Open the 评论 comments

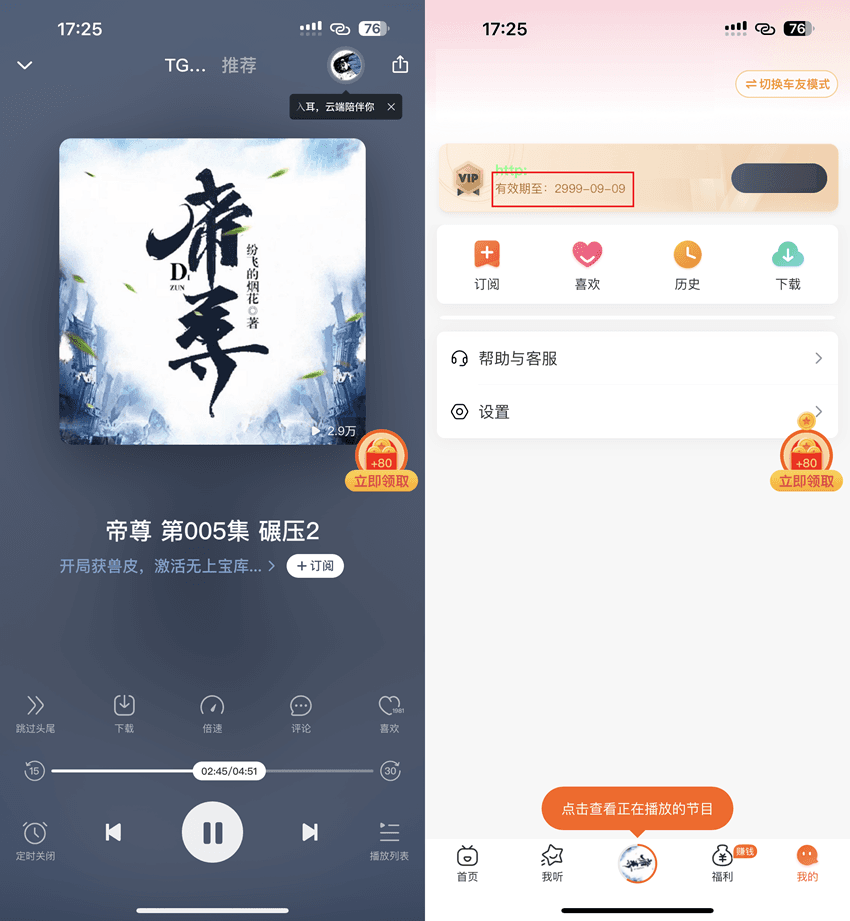point(301,714)
